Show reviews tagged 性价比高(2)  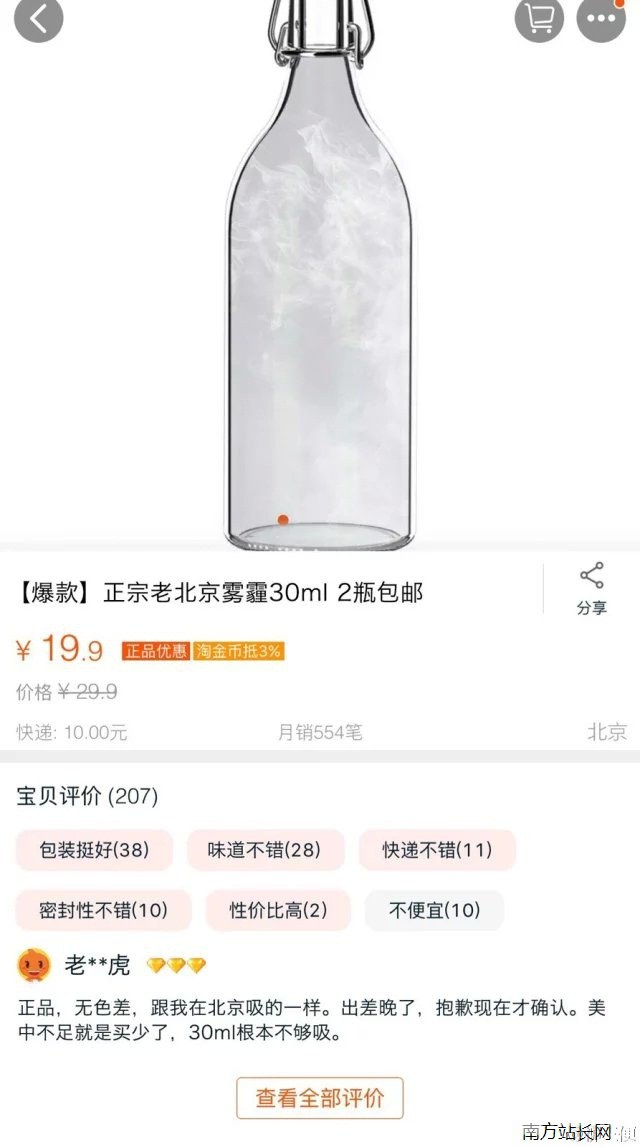point(278,910)
